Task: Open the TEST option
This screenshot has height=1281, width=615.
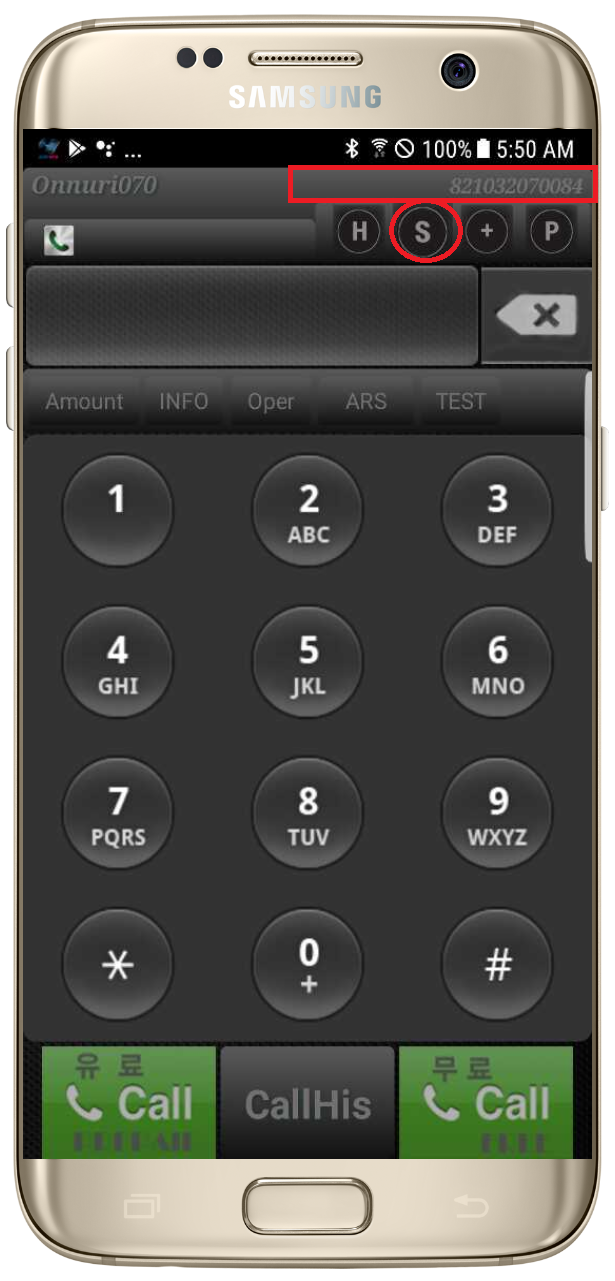Action: click(460, 402)
